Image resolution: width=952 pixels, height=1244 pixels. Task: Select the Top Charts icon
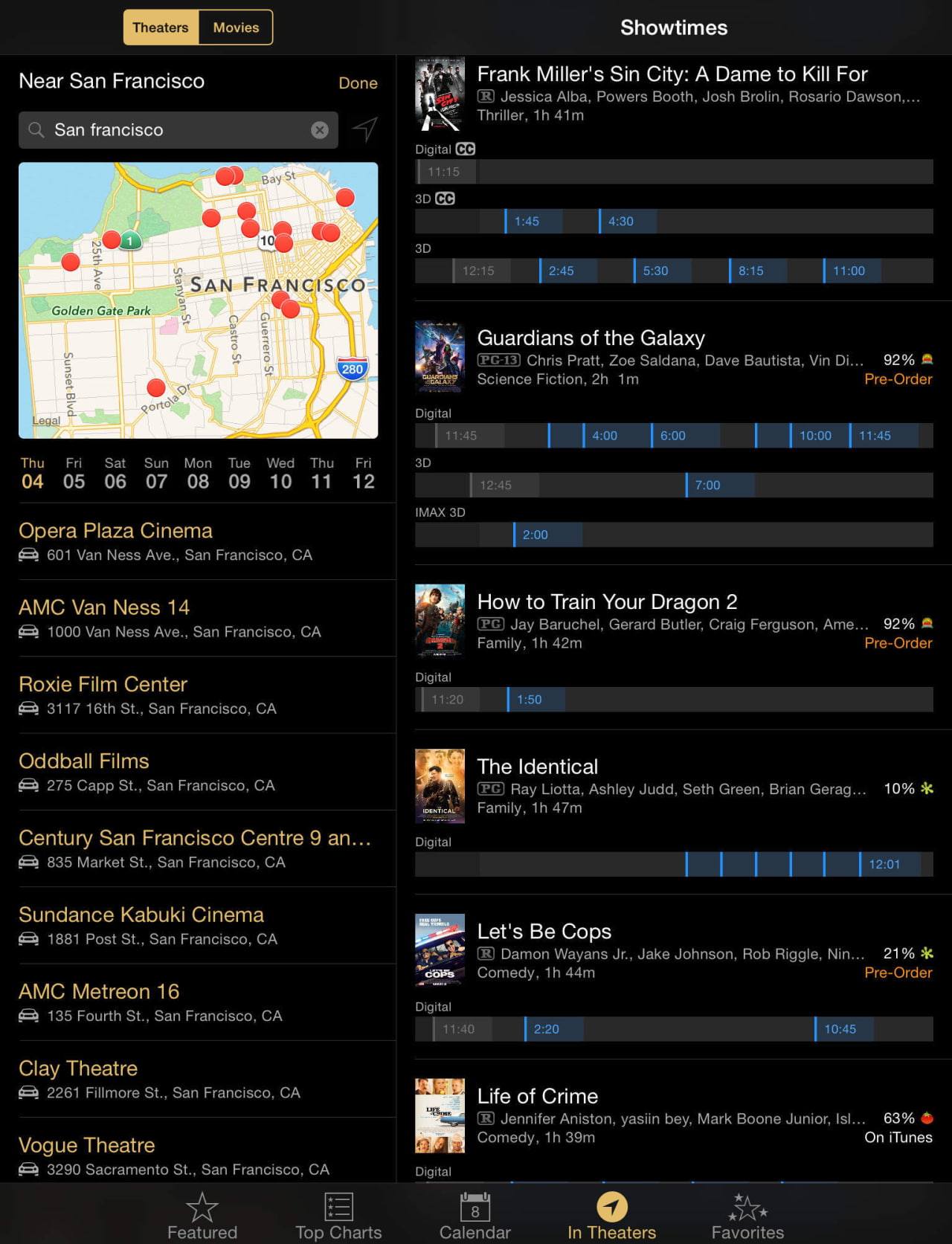pyautogui.click(x=338, y=1208)
